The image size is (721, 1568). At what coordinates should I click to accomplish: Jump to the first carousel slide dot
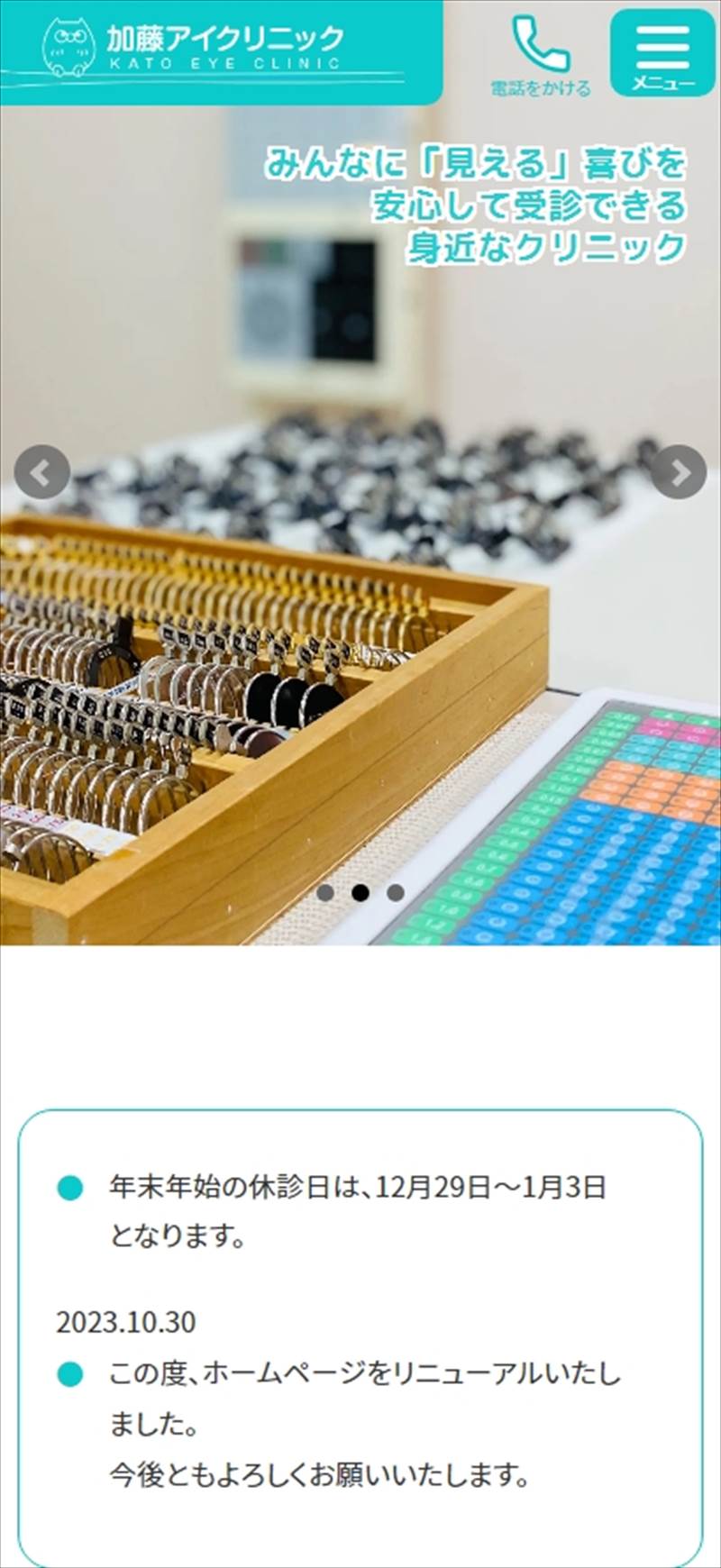click(x=325, y=892)
